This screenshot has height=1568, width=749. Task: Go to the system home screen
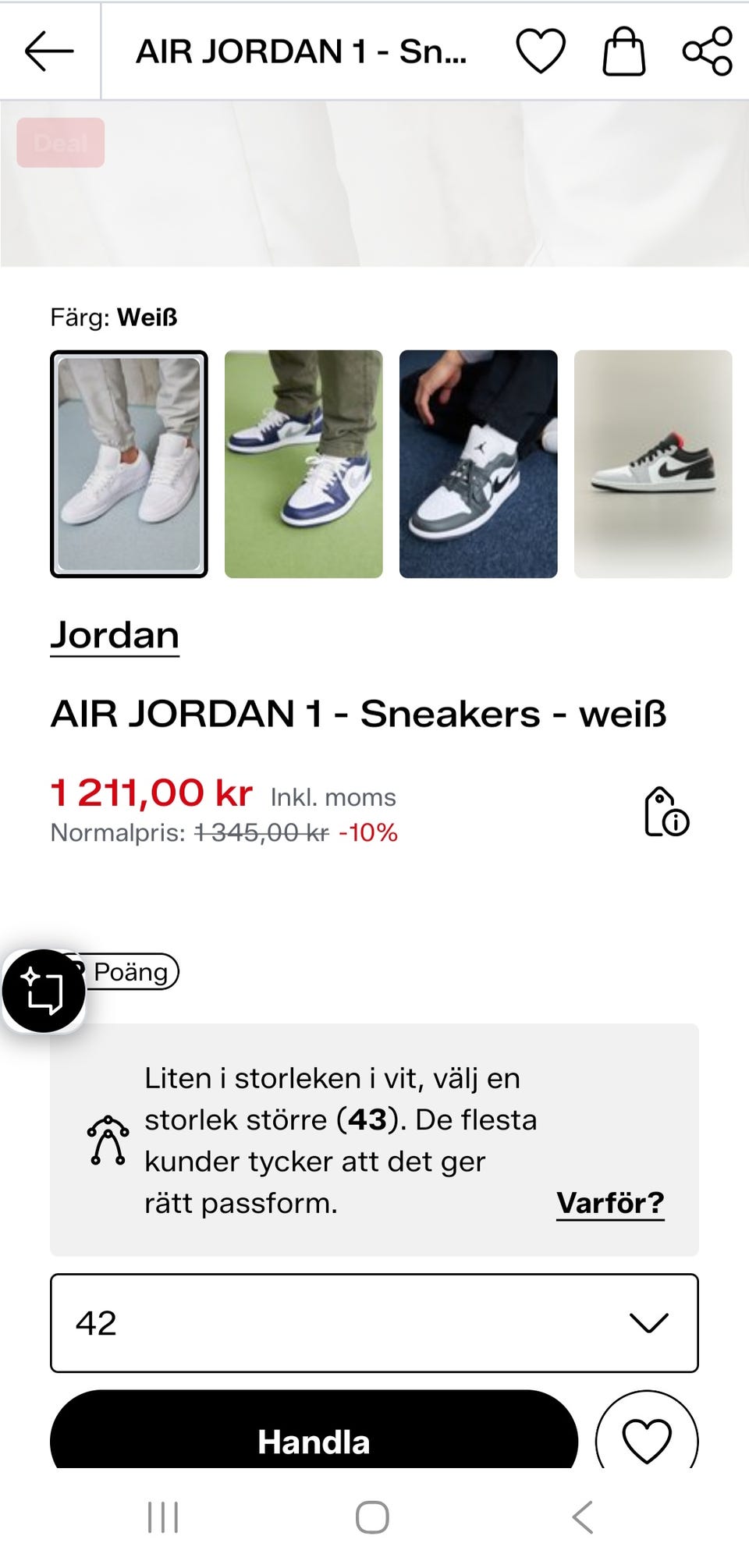[x=372, y=1517]
